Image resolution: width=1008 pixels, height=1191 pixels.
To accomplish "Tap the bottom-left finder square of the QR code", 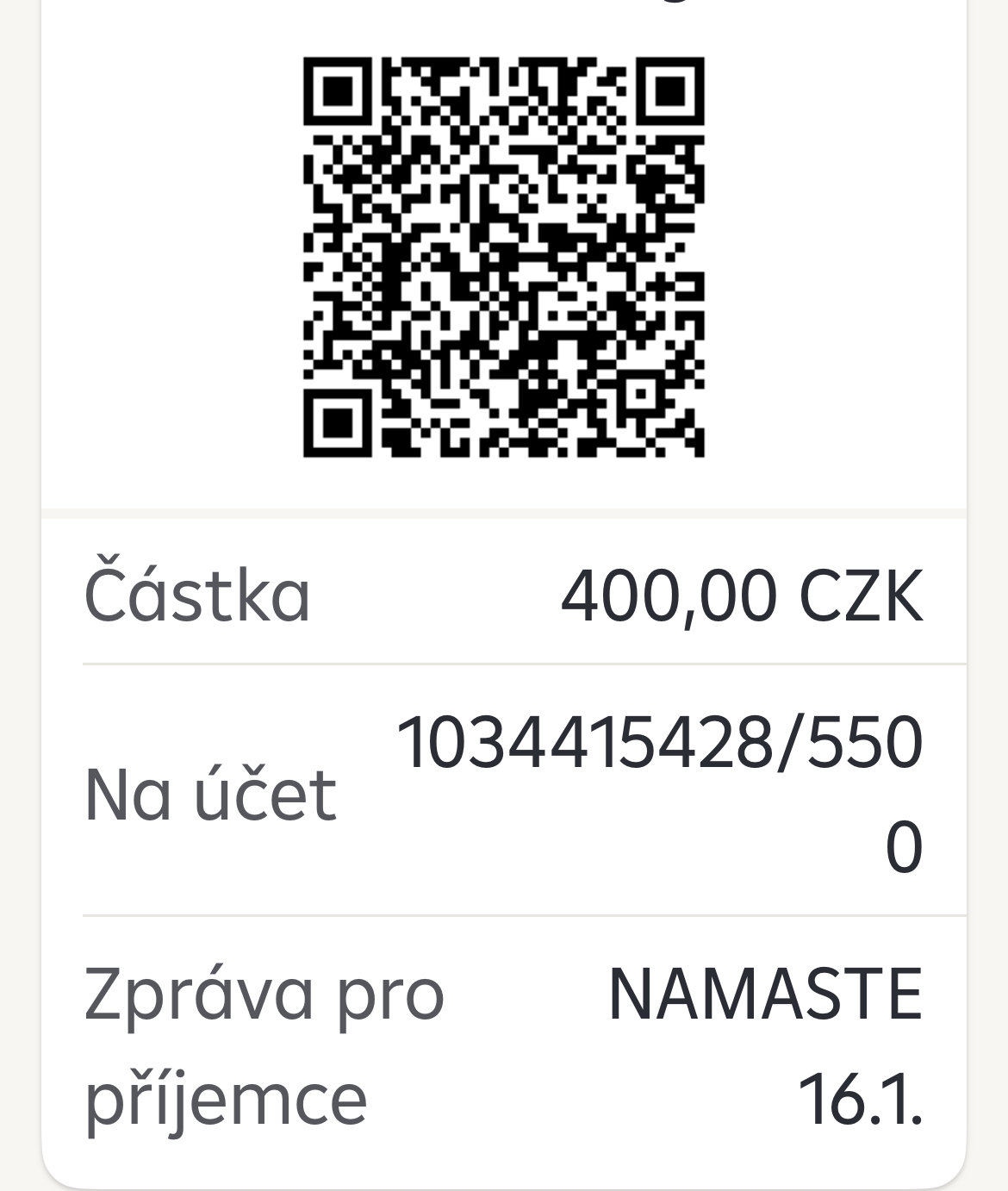I will click(x=339, y=422).
